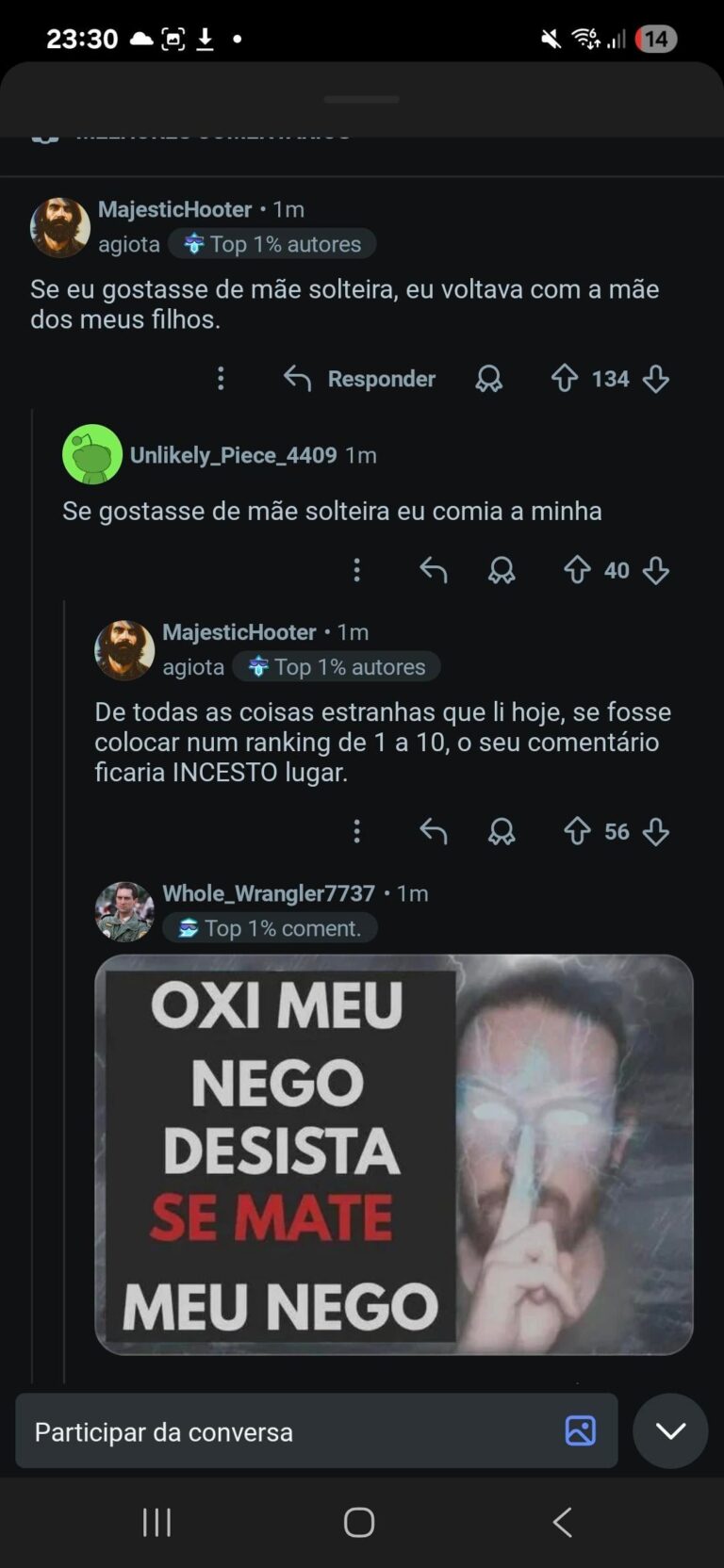Image resolution: width=724 pixels, height=1568 pixels.
Task: Upvote the INCESTO lugar comment
Action: point(577,831)
